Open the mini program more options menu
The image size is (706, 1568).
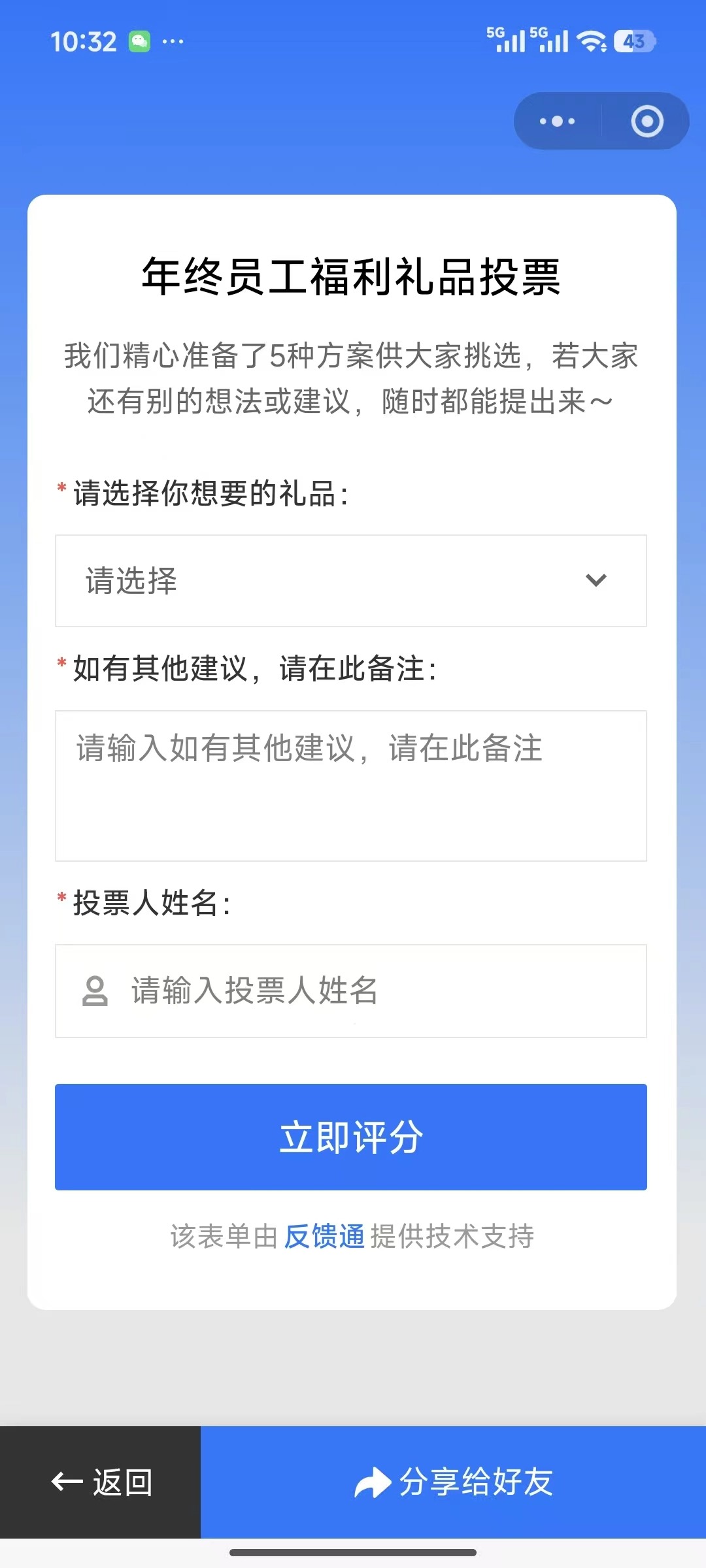coord(557,122)
